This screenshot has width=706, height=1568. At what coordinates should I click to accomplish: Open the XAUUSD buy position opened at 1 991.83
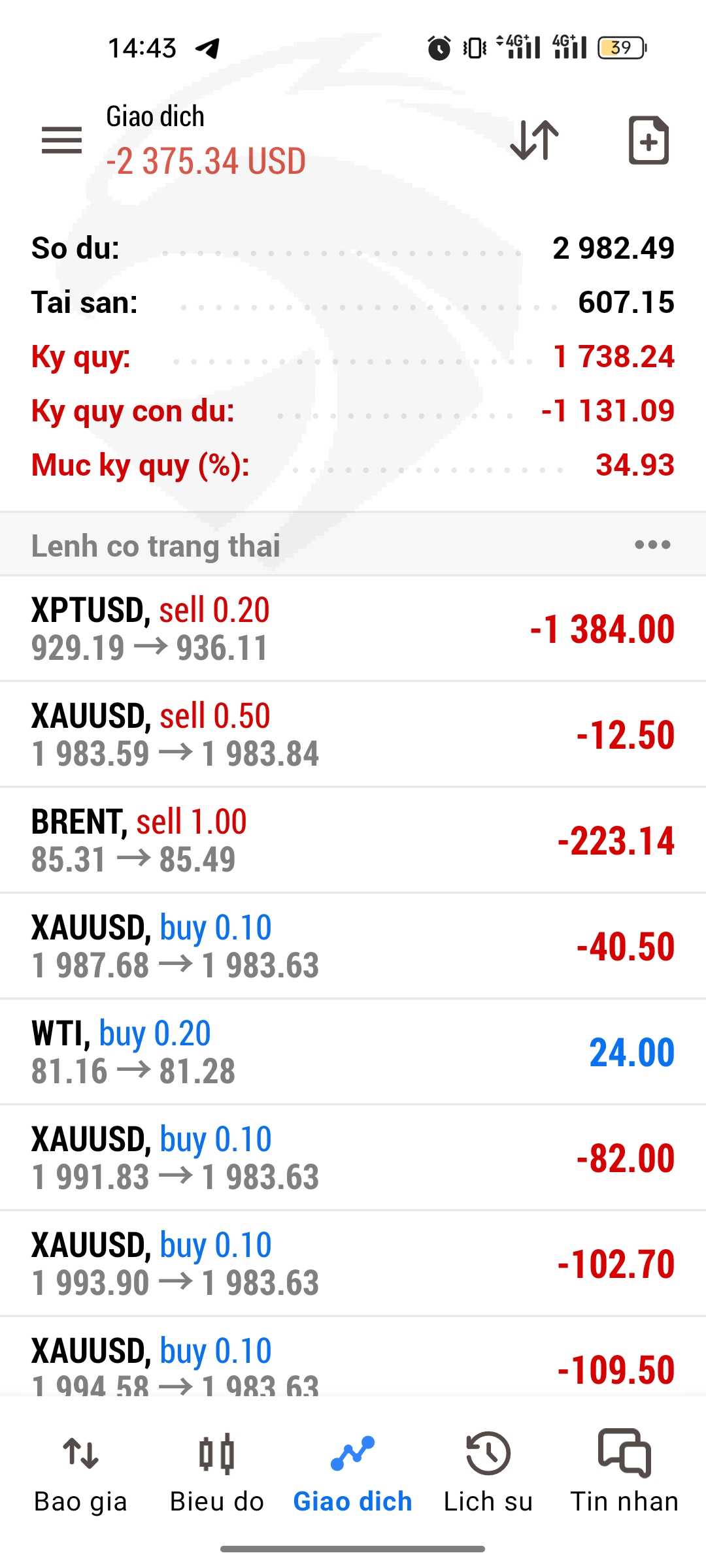[x=353, y=1158]
